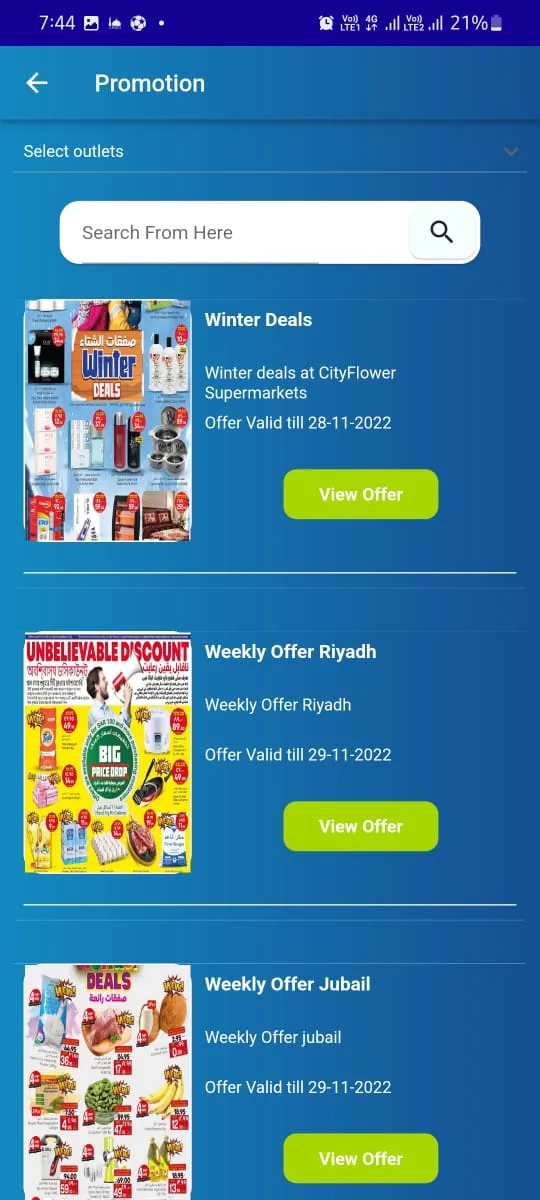Screen dimensions: 540x1200
Task: Go back using the arrow icon
Action: [37, 83]
